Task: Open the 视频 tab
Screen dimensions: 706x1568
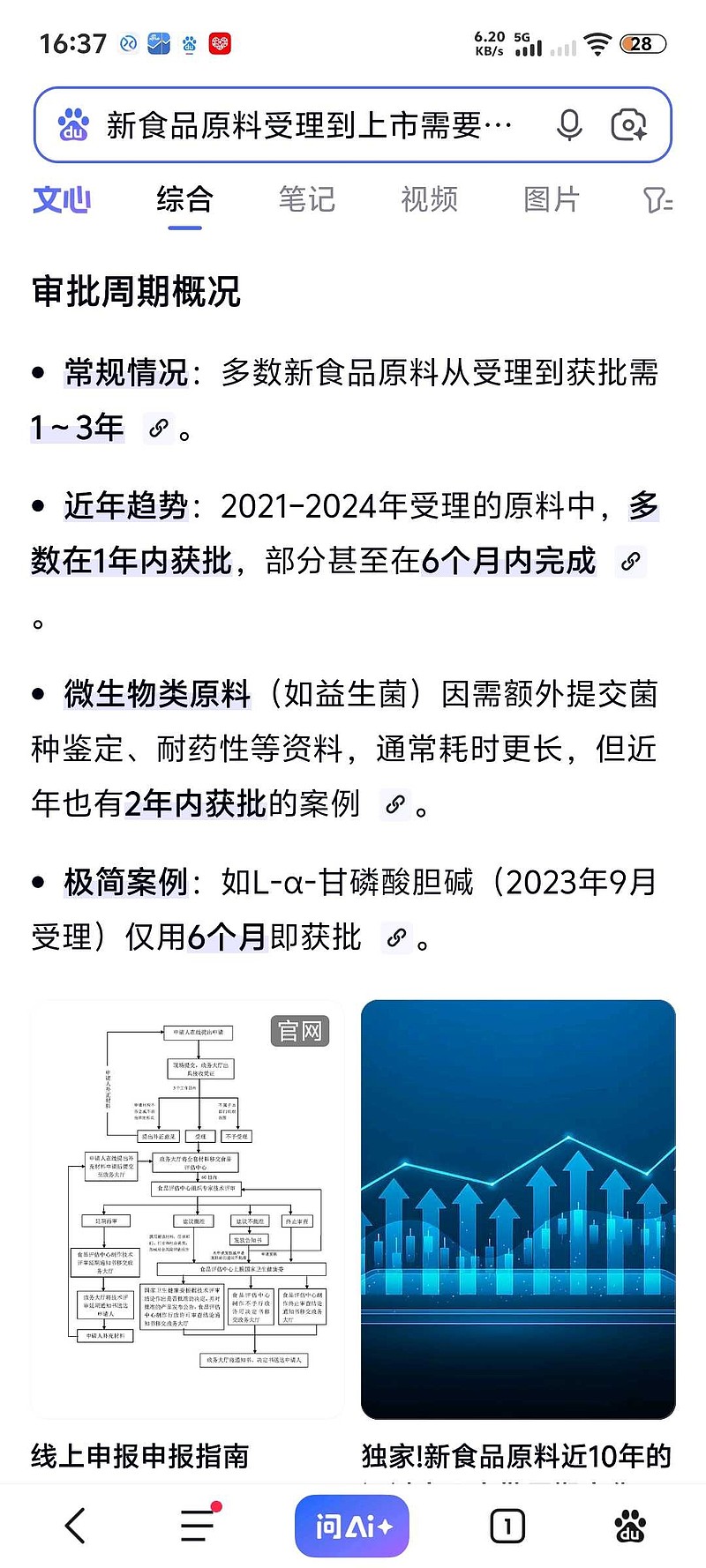Action: click(429, 200)
